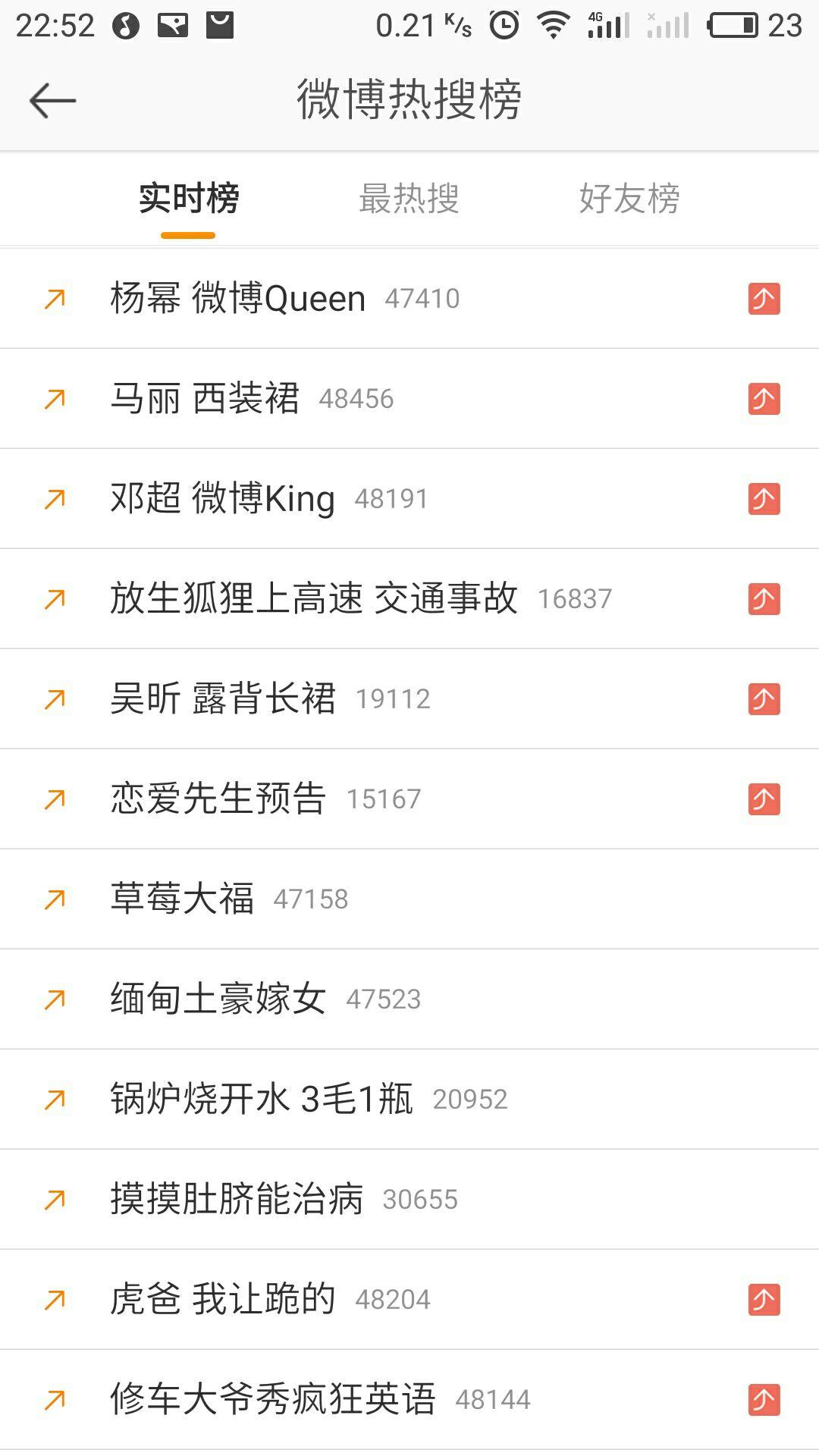
Task: Open the 摸摸肚脐能治病 entry
Action: pyautogui.click(x=237, y=1200)
